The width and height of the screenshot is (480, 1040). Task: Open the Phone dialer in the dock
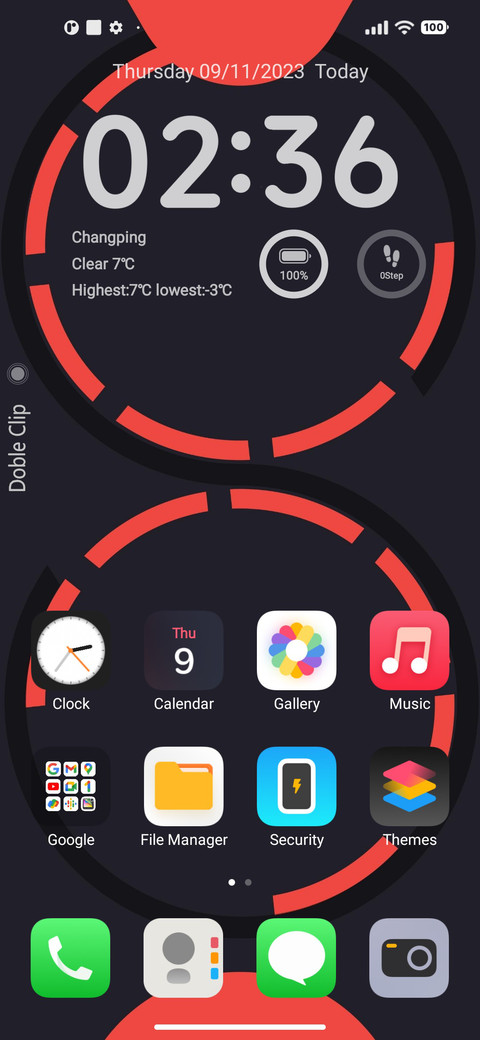coord(71,958)
